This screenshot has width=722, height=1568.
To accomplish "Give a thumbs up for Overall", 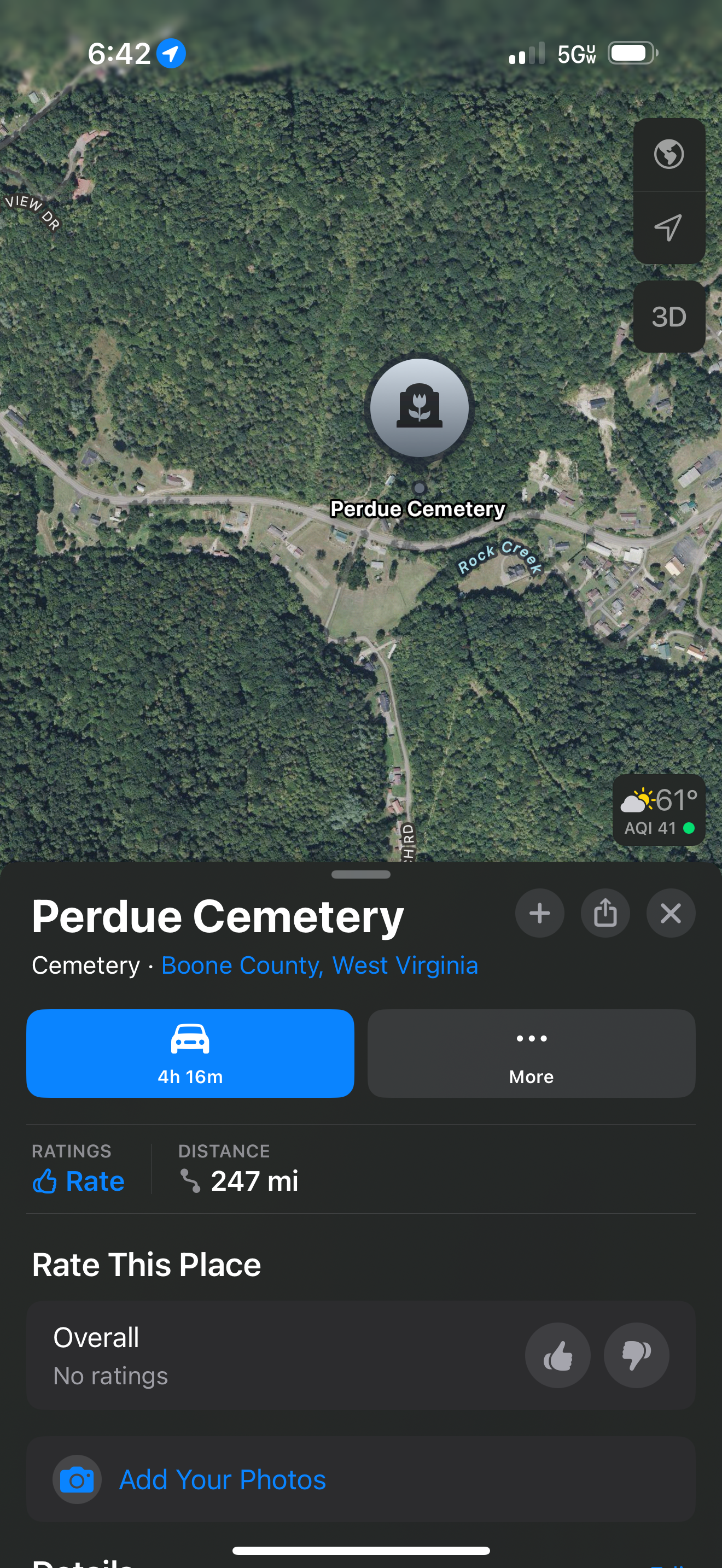I will coord(557,1355).
